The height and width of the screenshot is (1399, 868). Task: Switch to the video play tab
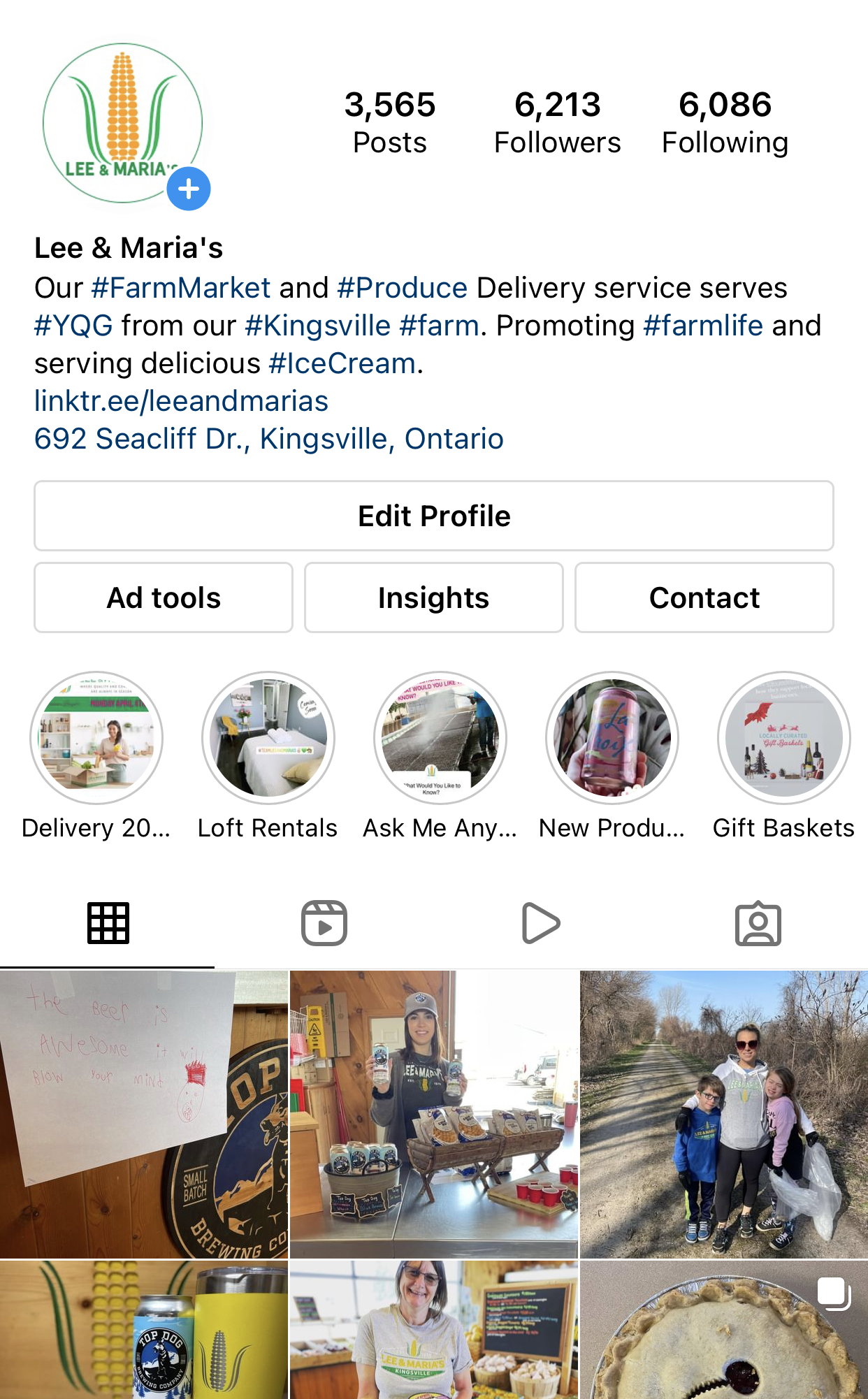click(541, 923)
